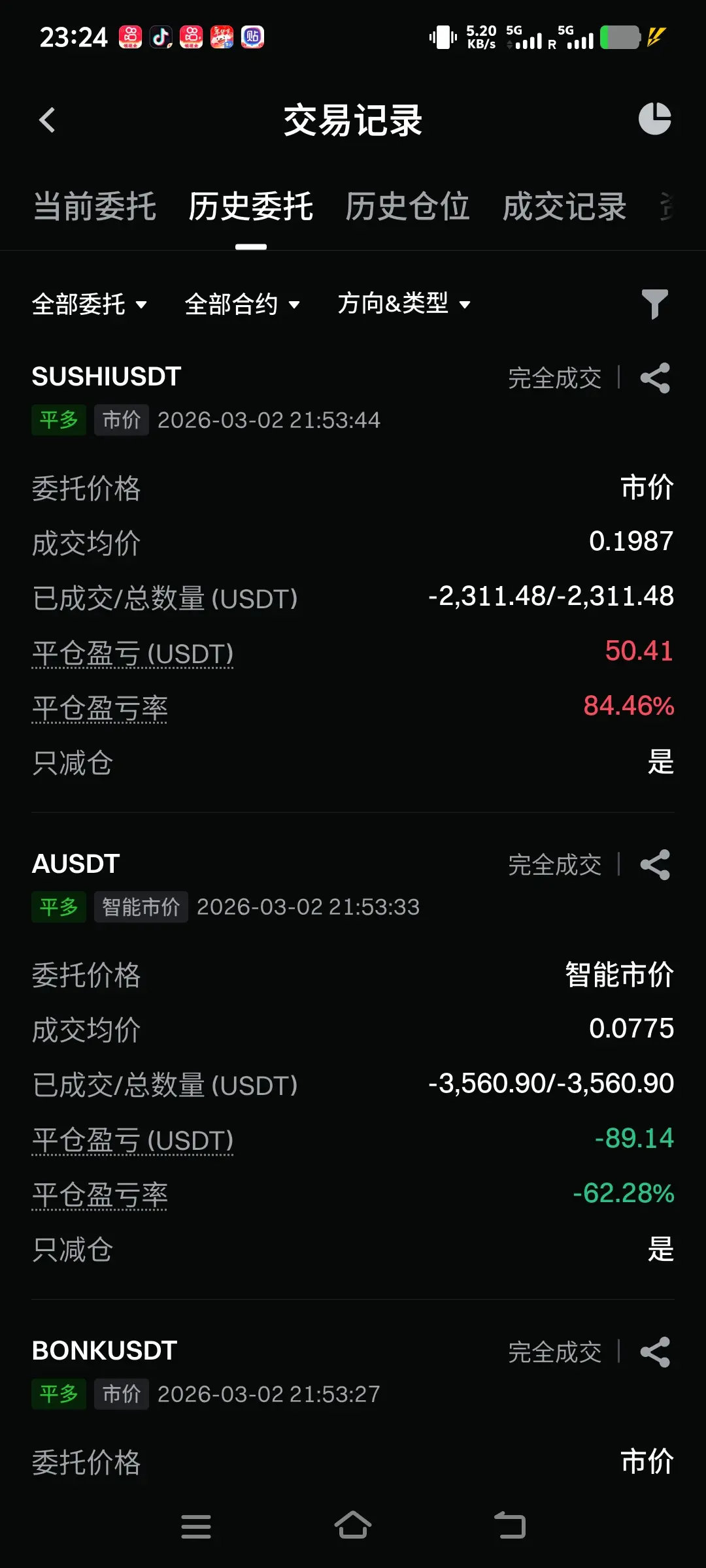Share the SUSHIUSDT order
This screenshot has width=706, height=1568.
655,378
